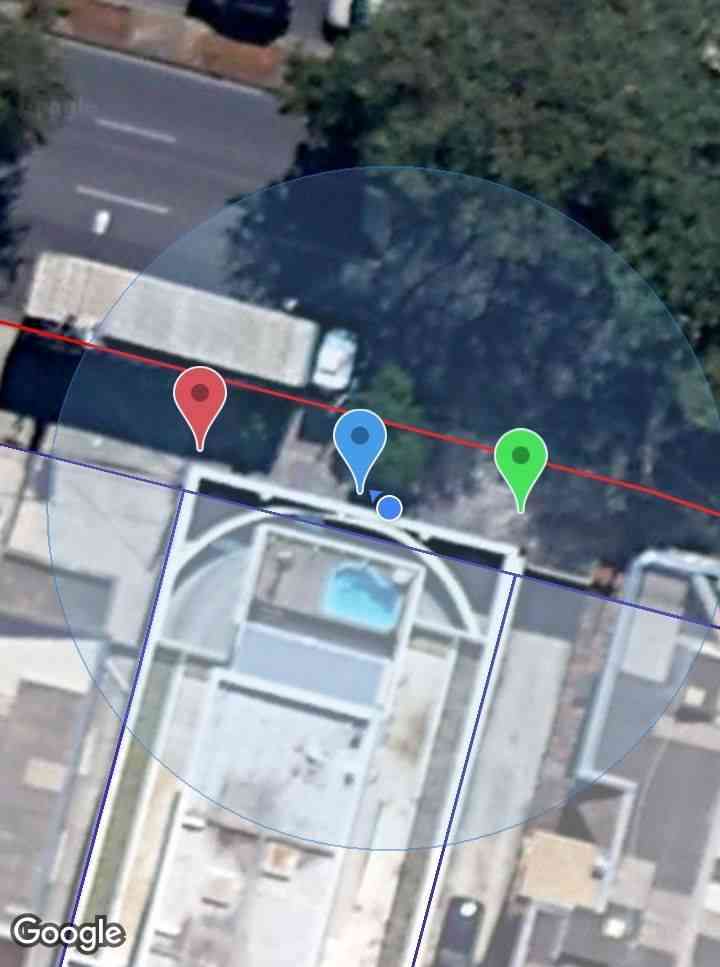This screenshot has width=720, height=967.
Task: Tap the red map marker
Action: point(200,398)
